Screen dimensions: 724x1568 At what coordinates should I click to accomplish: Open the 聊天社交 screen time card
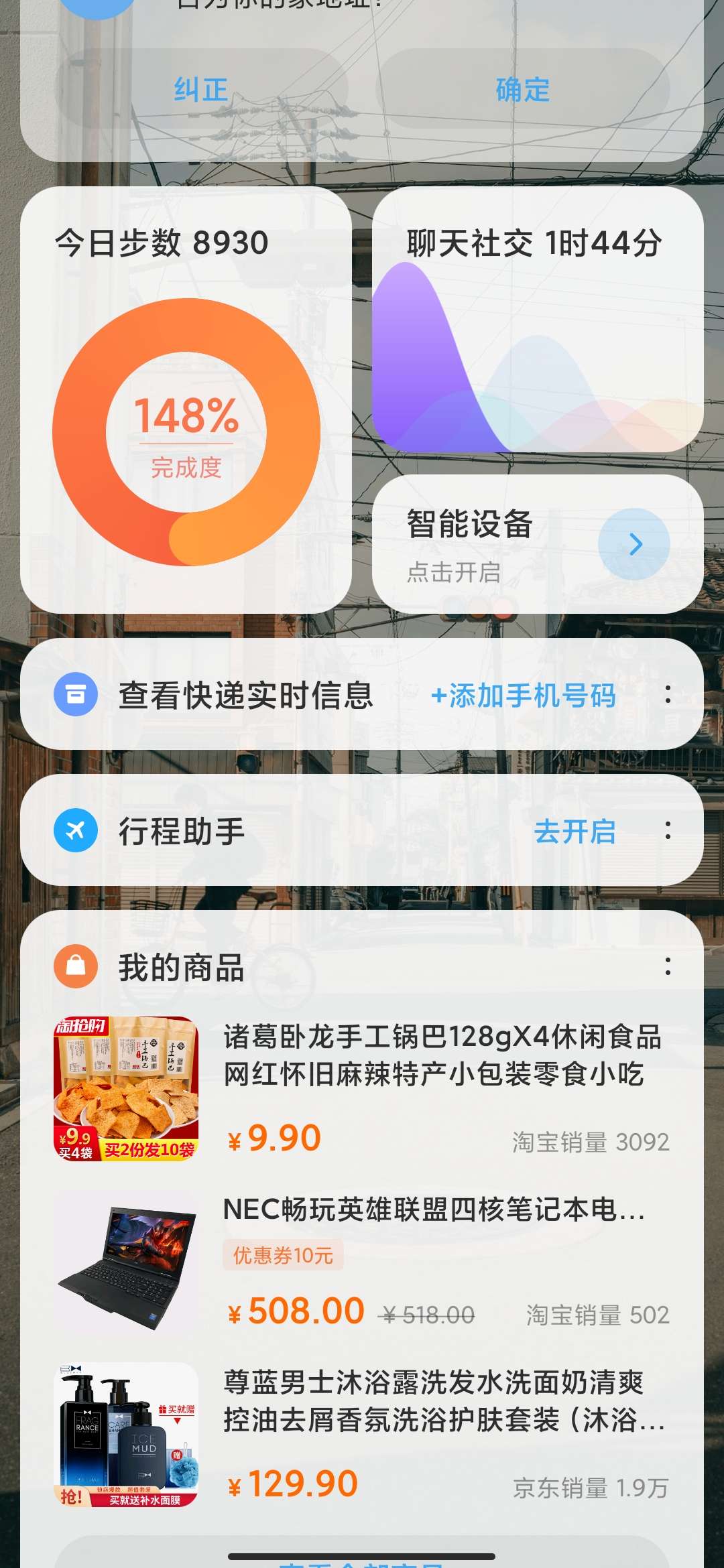click(537, 320)
